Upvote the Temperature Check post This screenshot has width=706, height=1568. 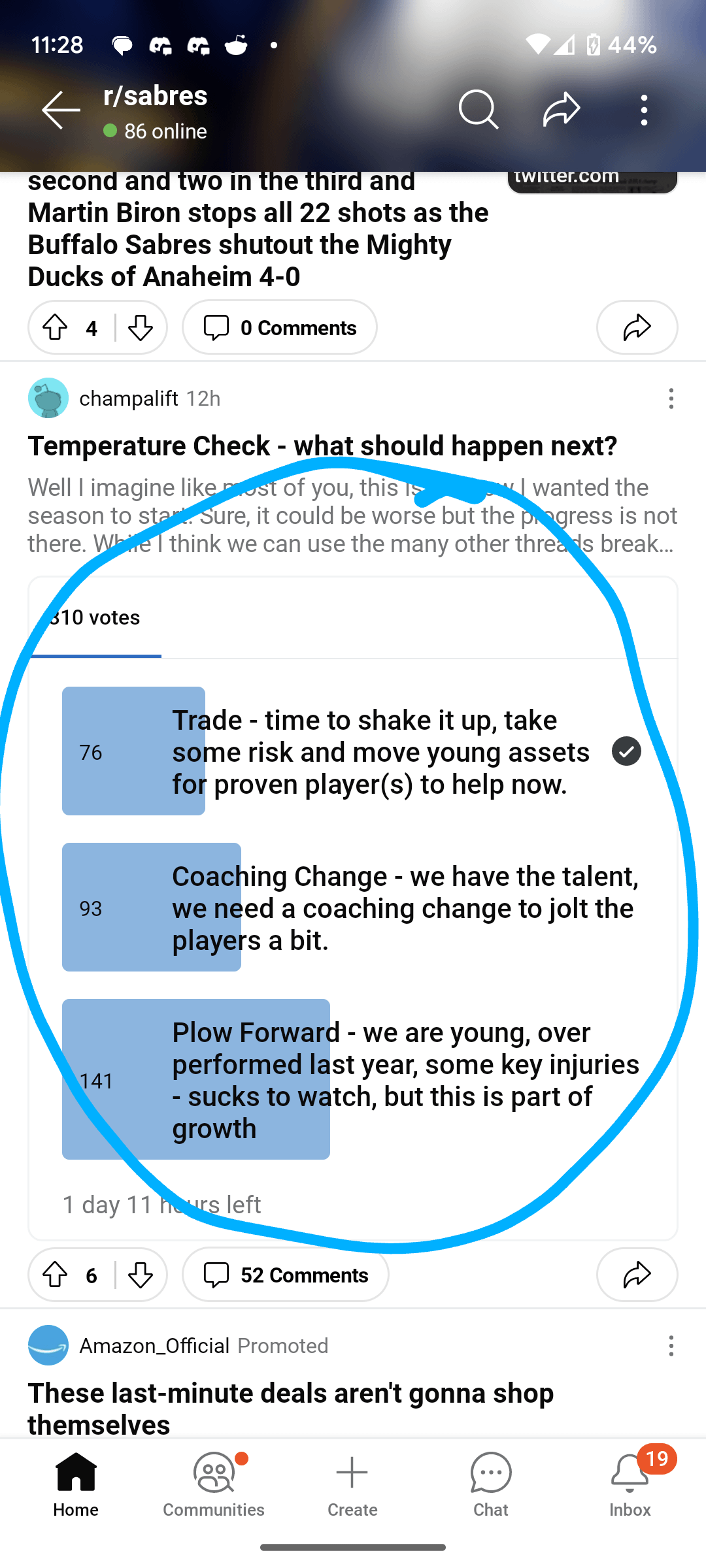(56, 1275)
